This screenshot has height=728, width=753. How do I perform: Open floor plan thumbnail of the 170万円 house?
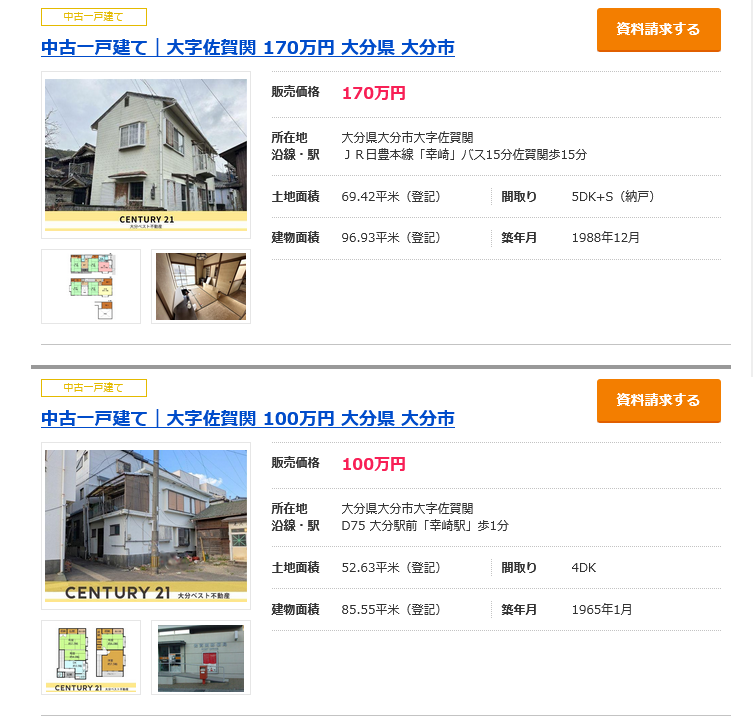[x=91, y=287]
